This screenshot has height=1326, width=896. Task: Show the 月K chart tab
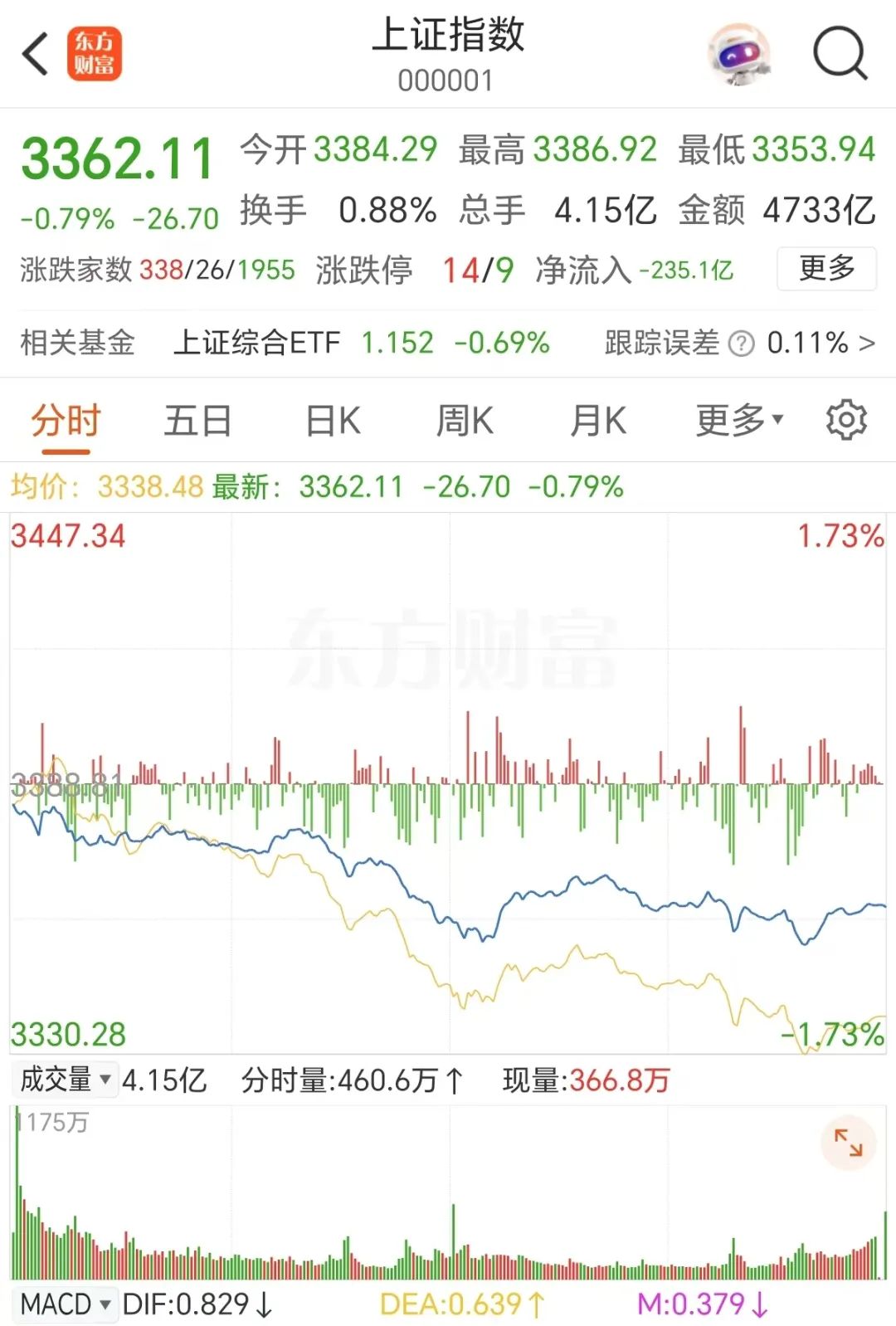pyautogui.click(x=597, y=421)
